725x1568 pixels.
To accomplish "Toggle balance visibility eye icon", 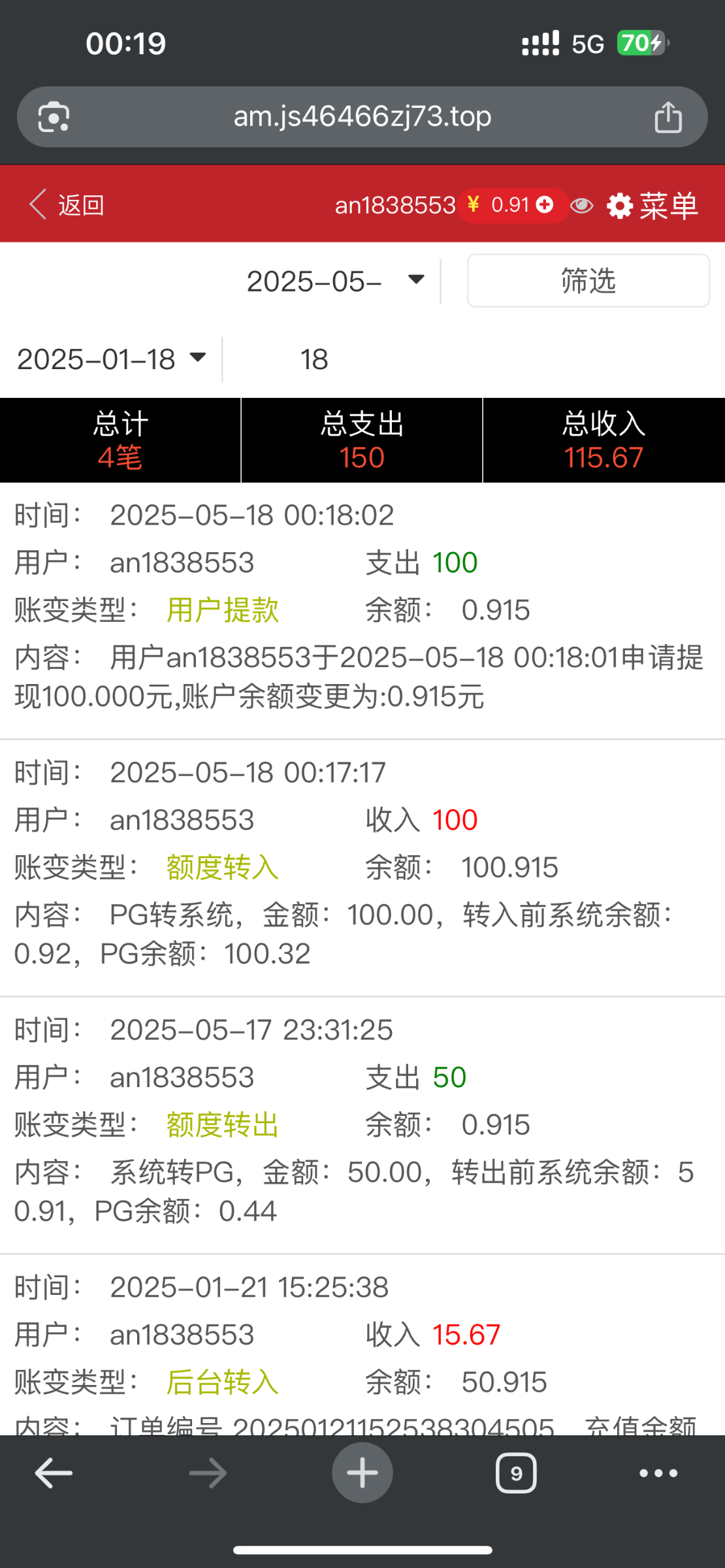I will pyautogui.click(x=581, y=206).
